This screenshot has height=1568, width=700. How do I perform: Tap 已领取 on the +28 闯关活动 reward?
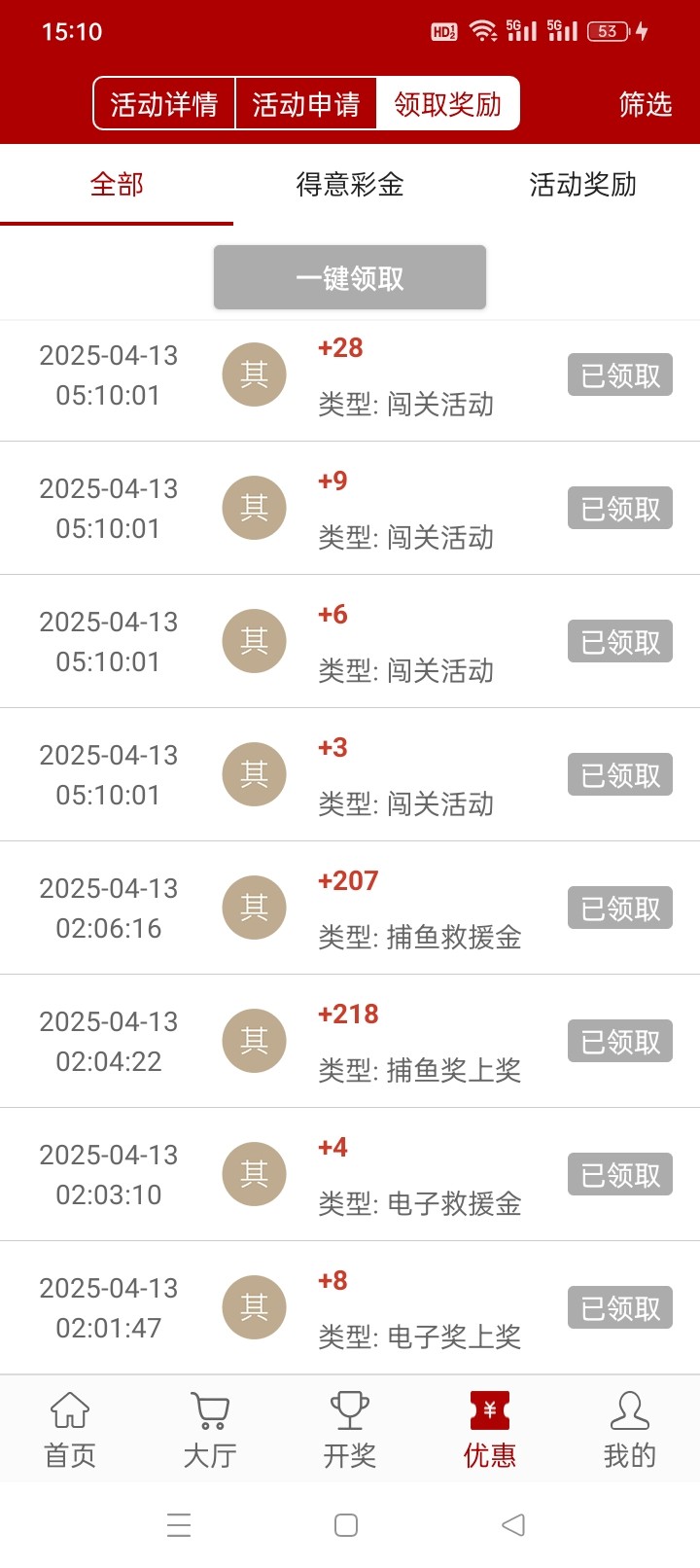[620, 374]
